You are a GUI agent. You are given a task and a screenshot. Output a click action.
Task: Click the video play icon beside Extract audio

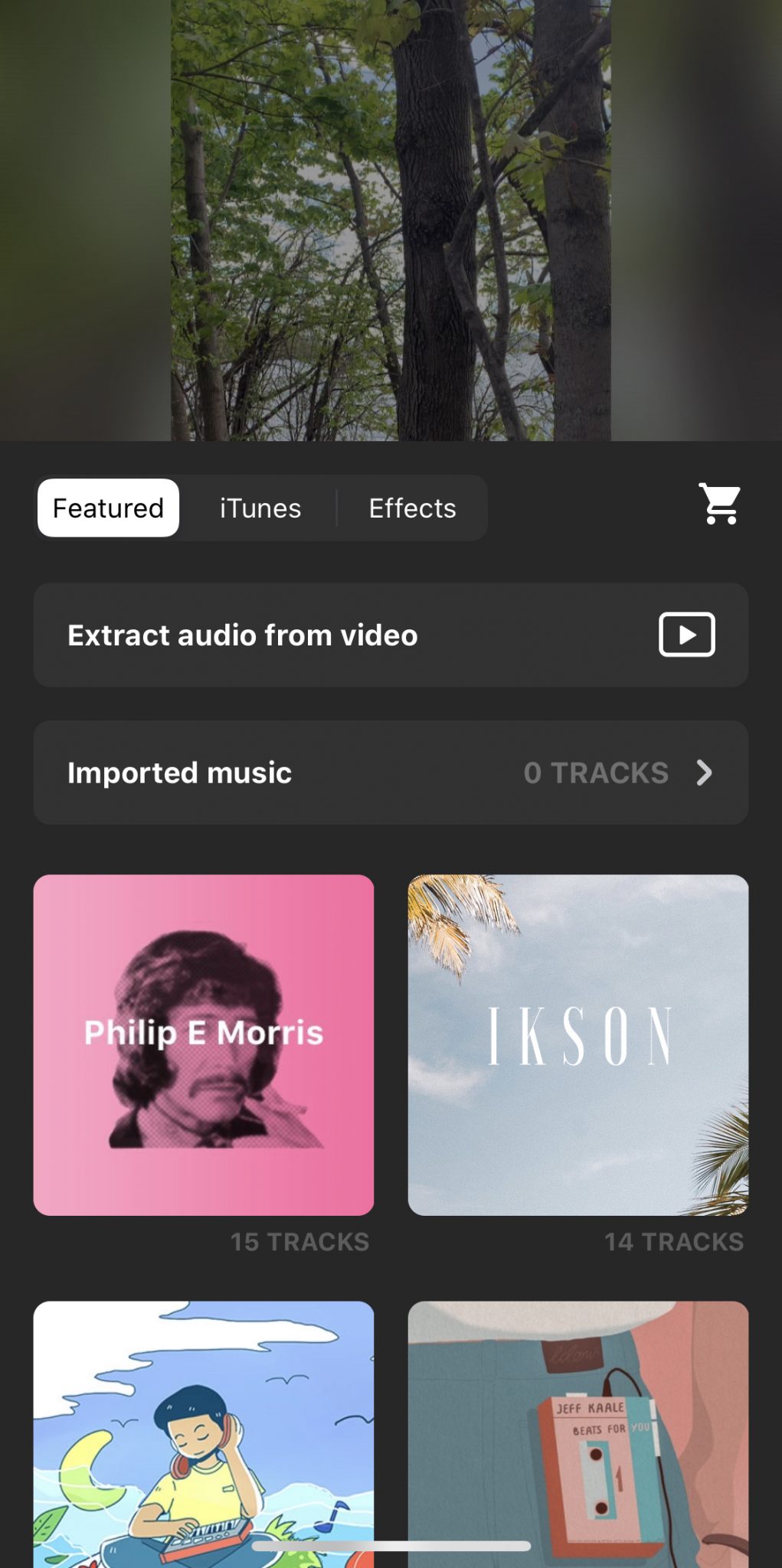coord(686,635)
